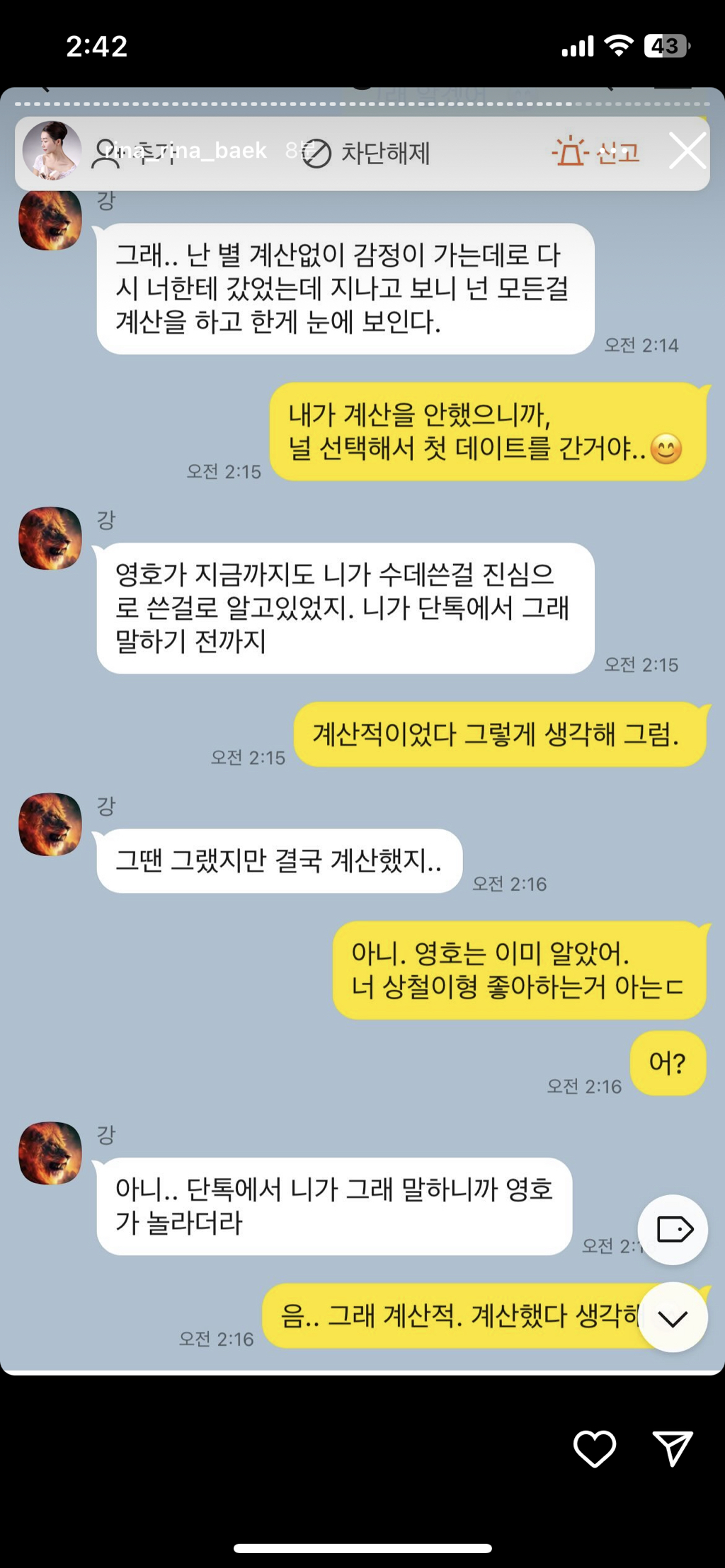Tap the 신고 siren icon to report
725x1568 pixels.
pyautogui.click(x=571, y=151)
